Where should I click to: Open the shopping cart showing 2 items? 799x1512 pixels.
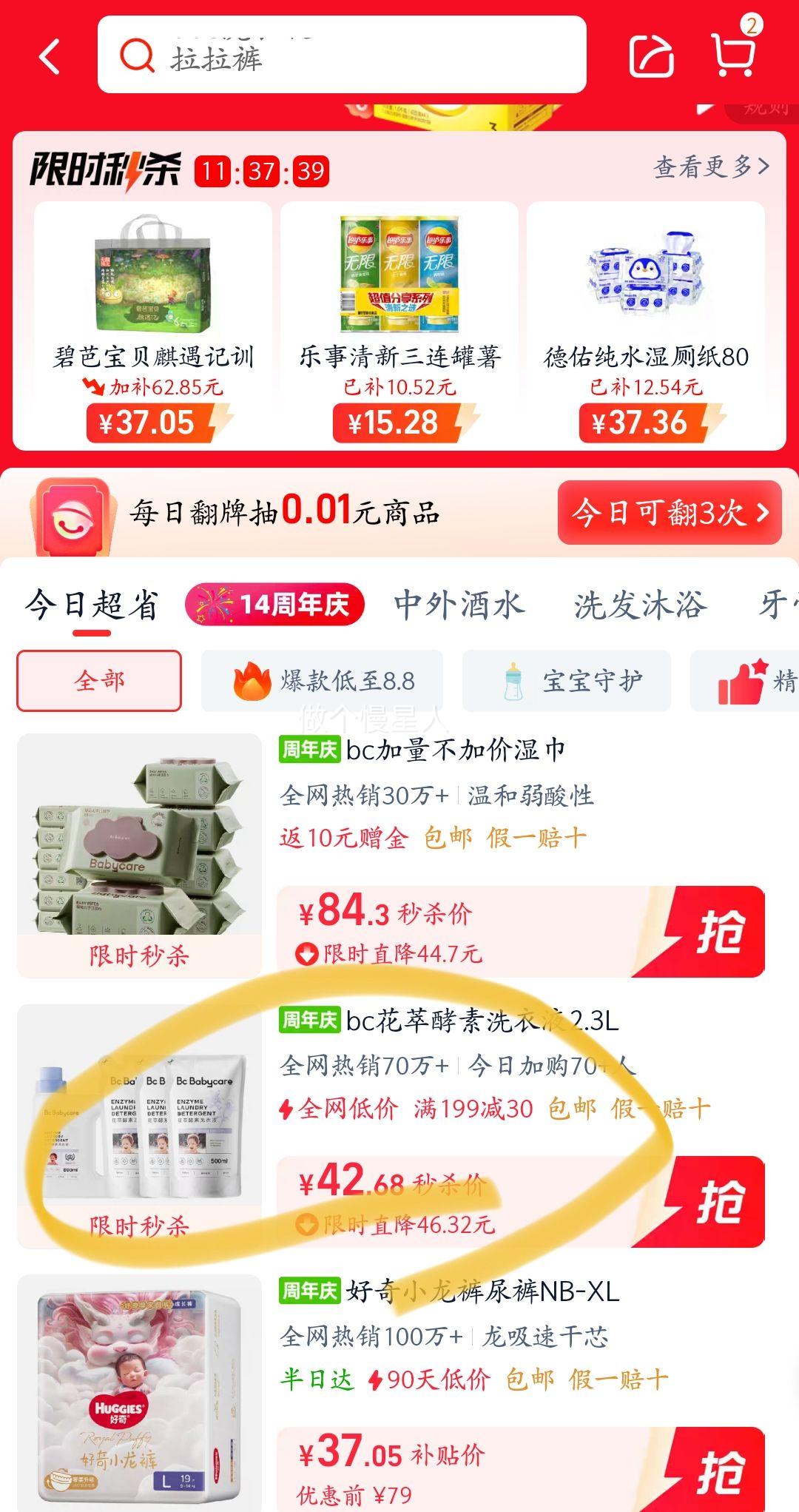(x=732, y=59)
